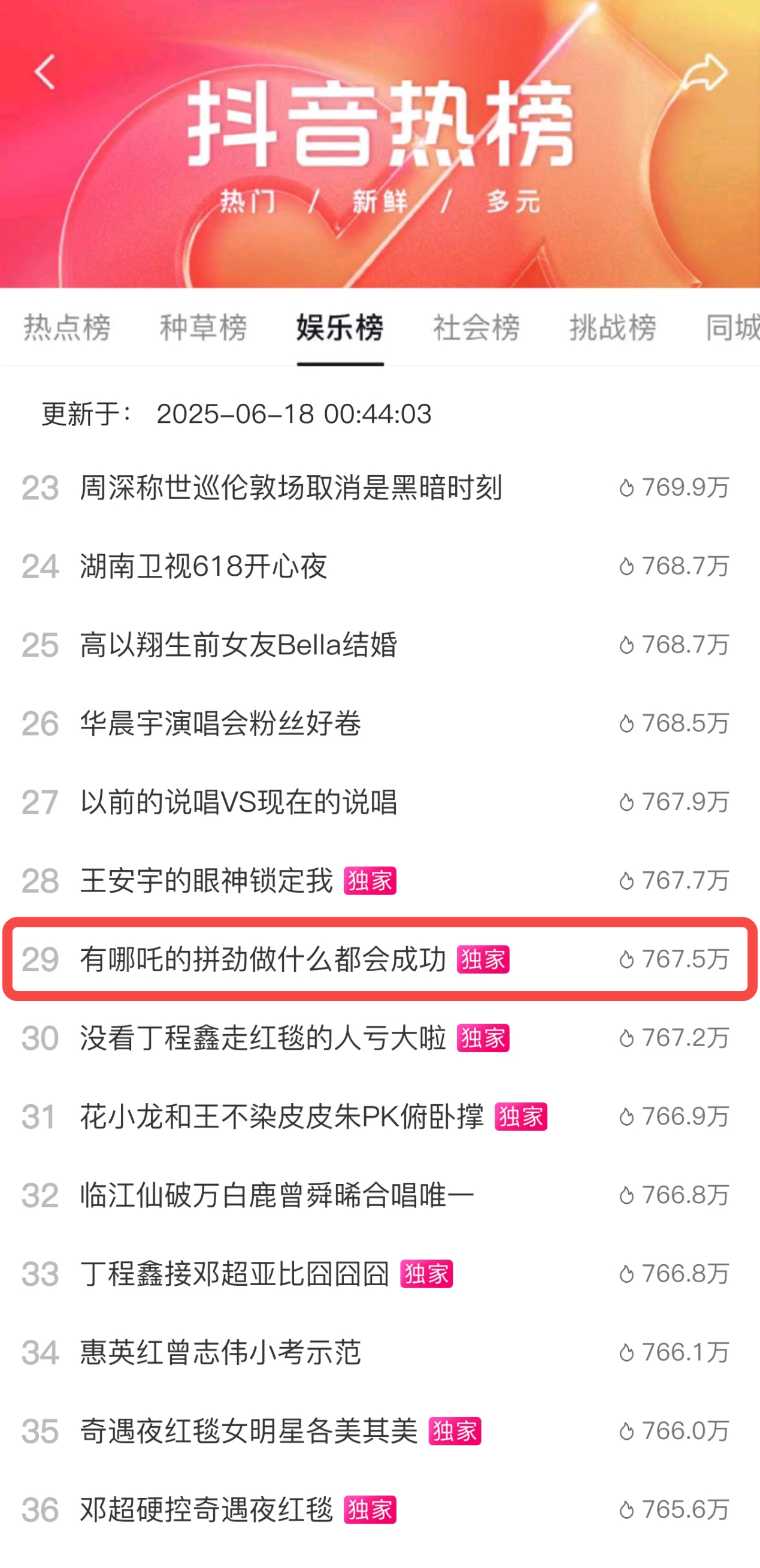Select the 娱乐榜 tab
Screen dimensions: 760x1568
340,328
